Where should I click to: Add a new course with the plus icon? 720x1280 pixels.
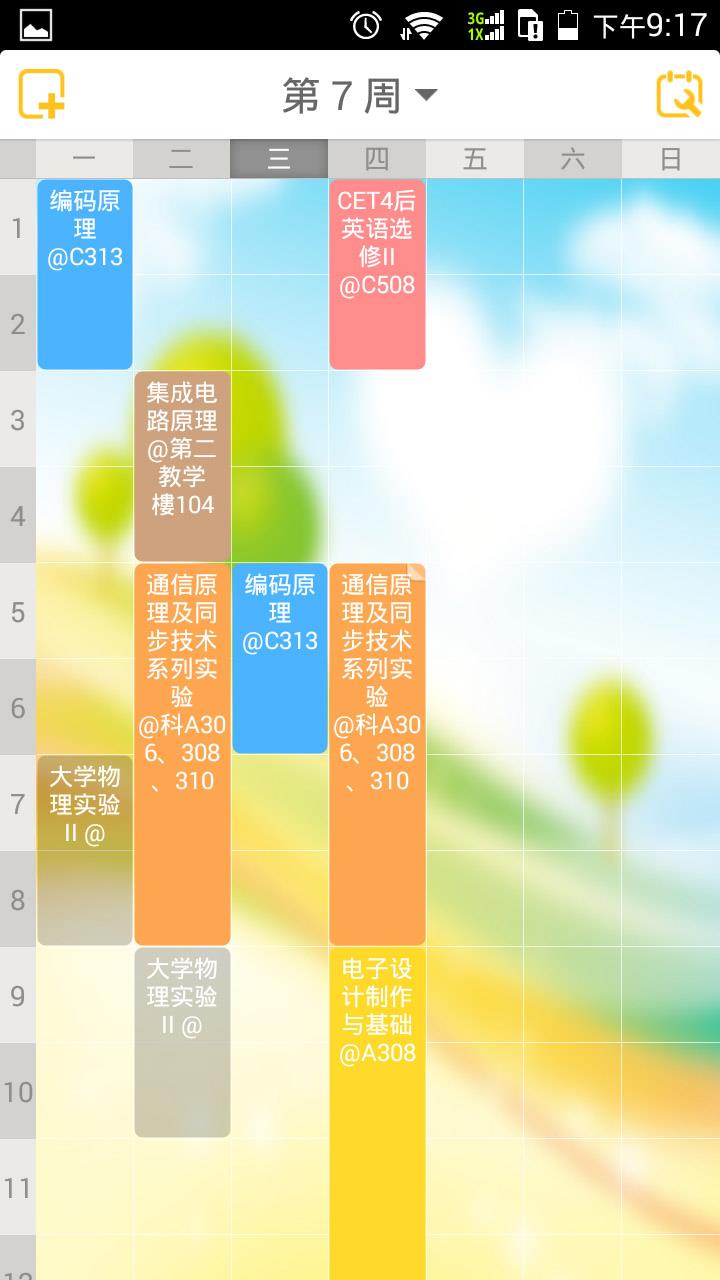(x=42, y=95)
